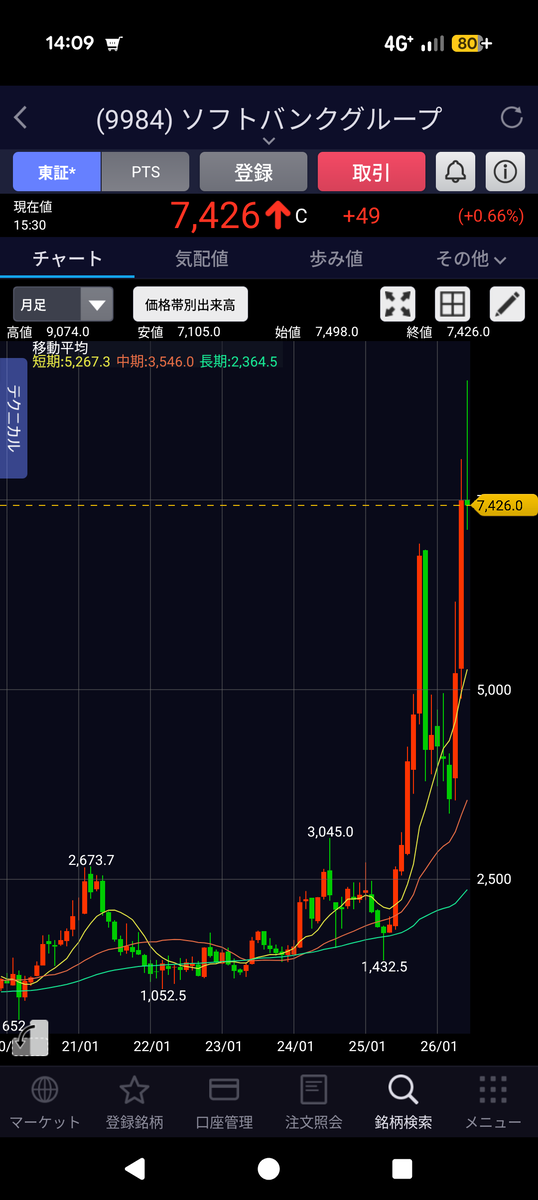The image size is (538, 1200).
Task: Open 口座管理 account management
Action: pos(224,1102)
